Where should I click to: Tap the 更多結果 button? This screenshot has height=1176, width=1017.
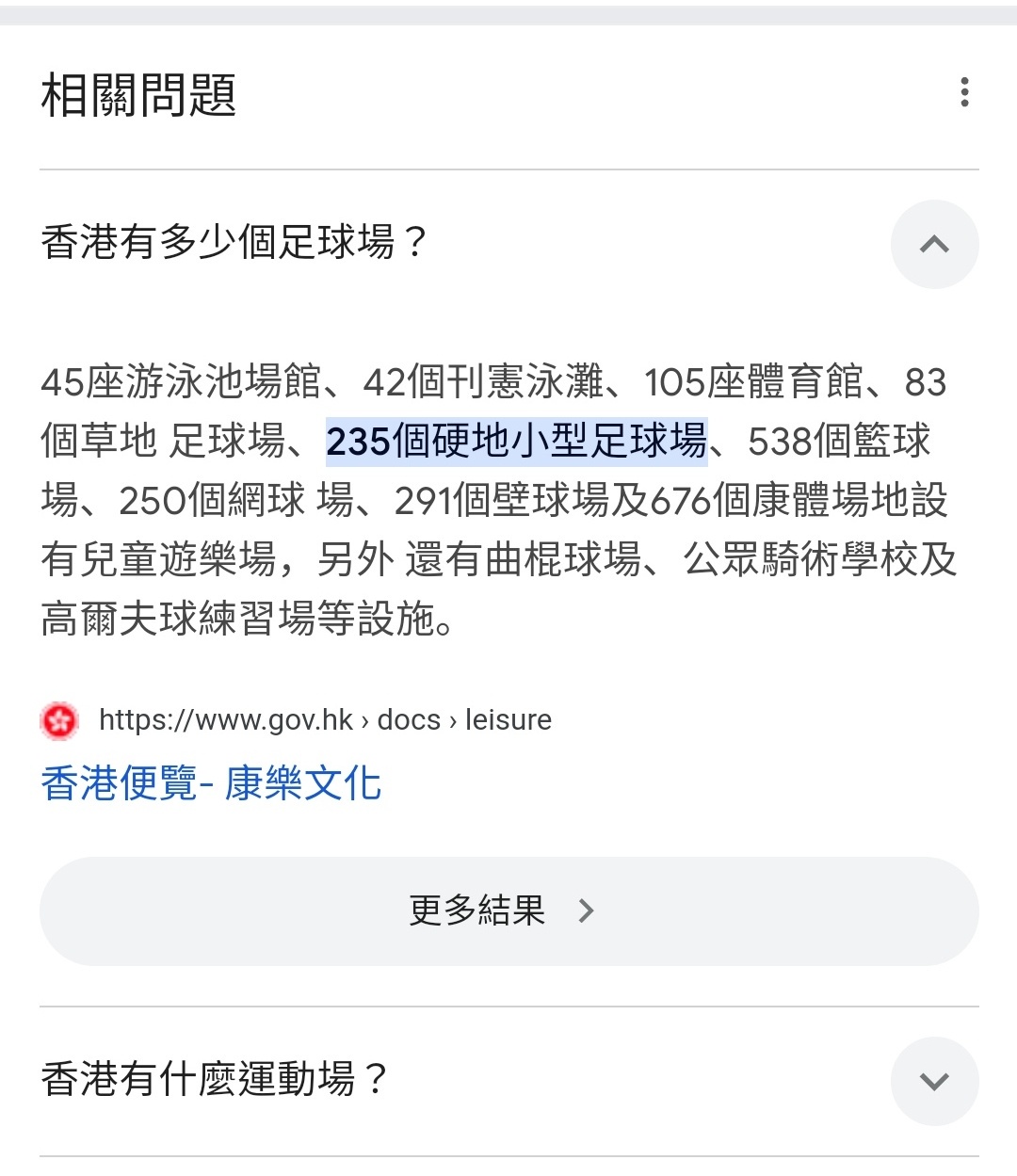[508, 910]
